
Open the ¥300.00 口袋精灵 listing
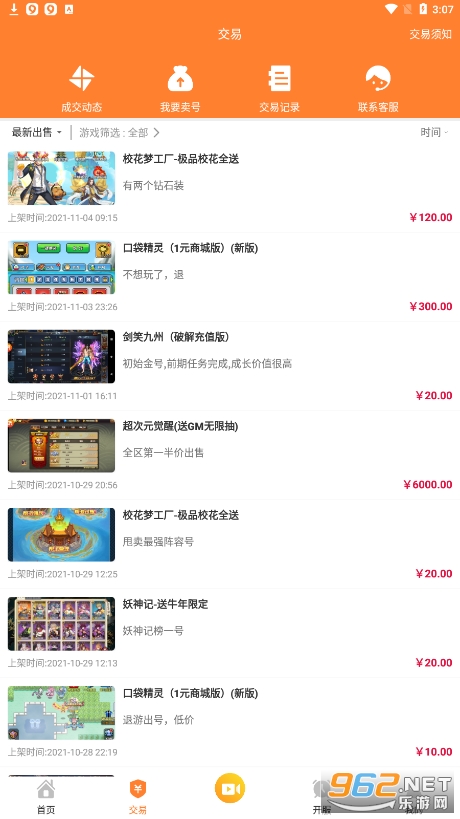(x=230, y=277)
